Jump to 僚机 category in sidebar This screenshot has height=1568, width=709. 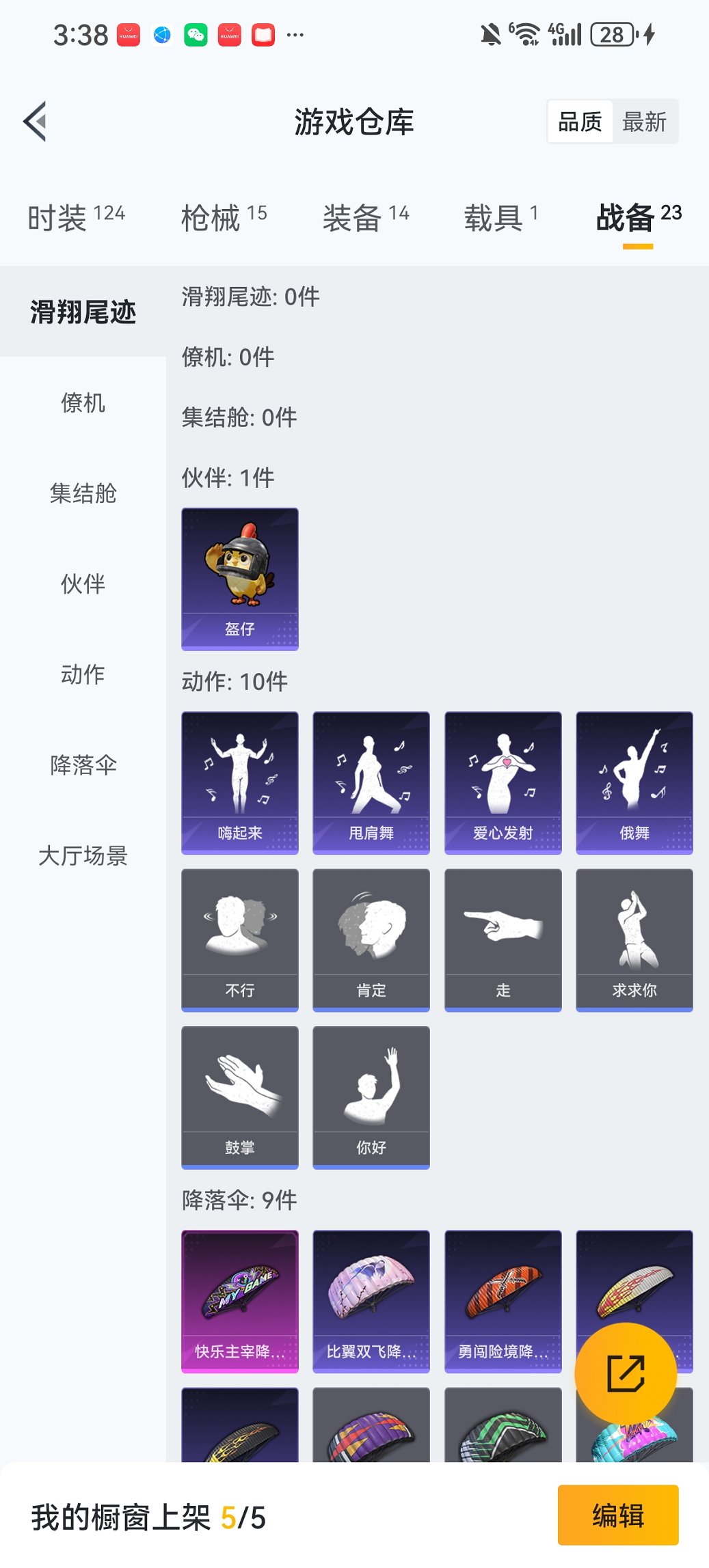pyautogui.click(x=83, y=402)
